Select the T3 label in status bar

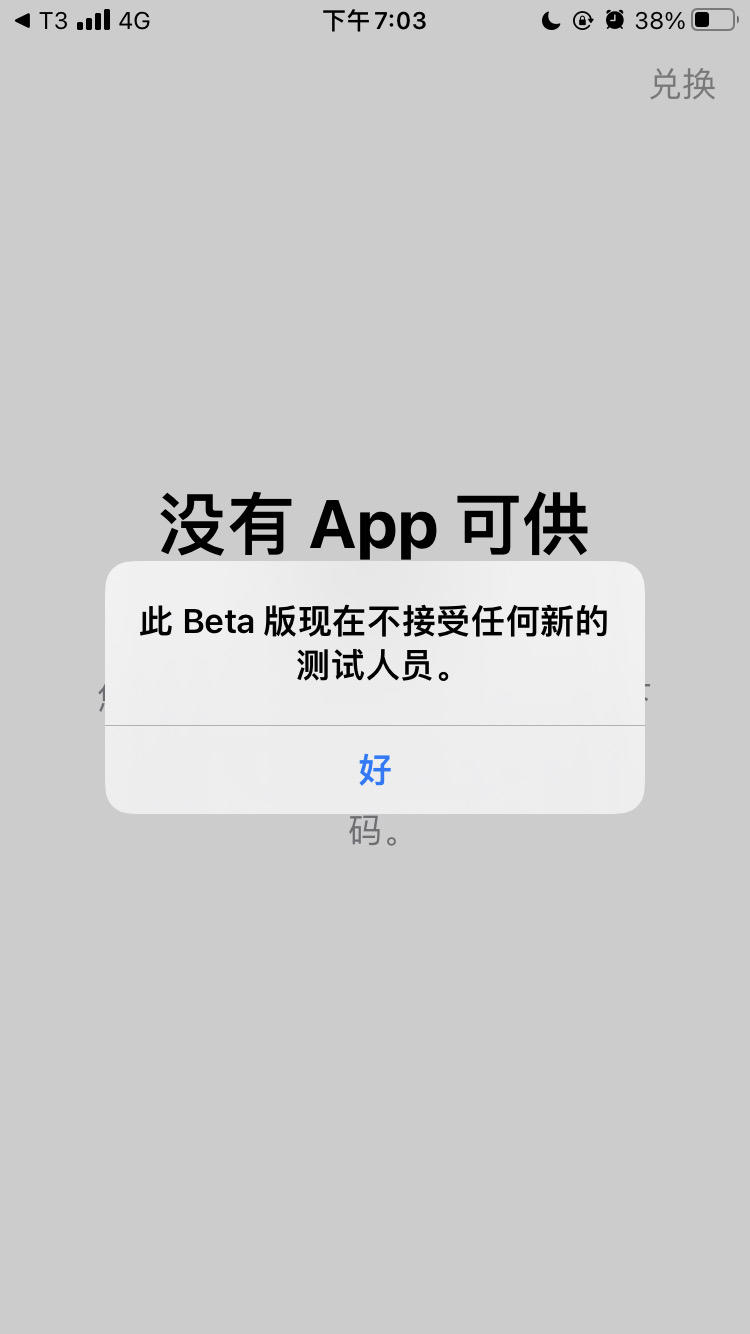click(49, 20)
